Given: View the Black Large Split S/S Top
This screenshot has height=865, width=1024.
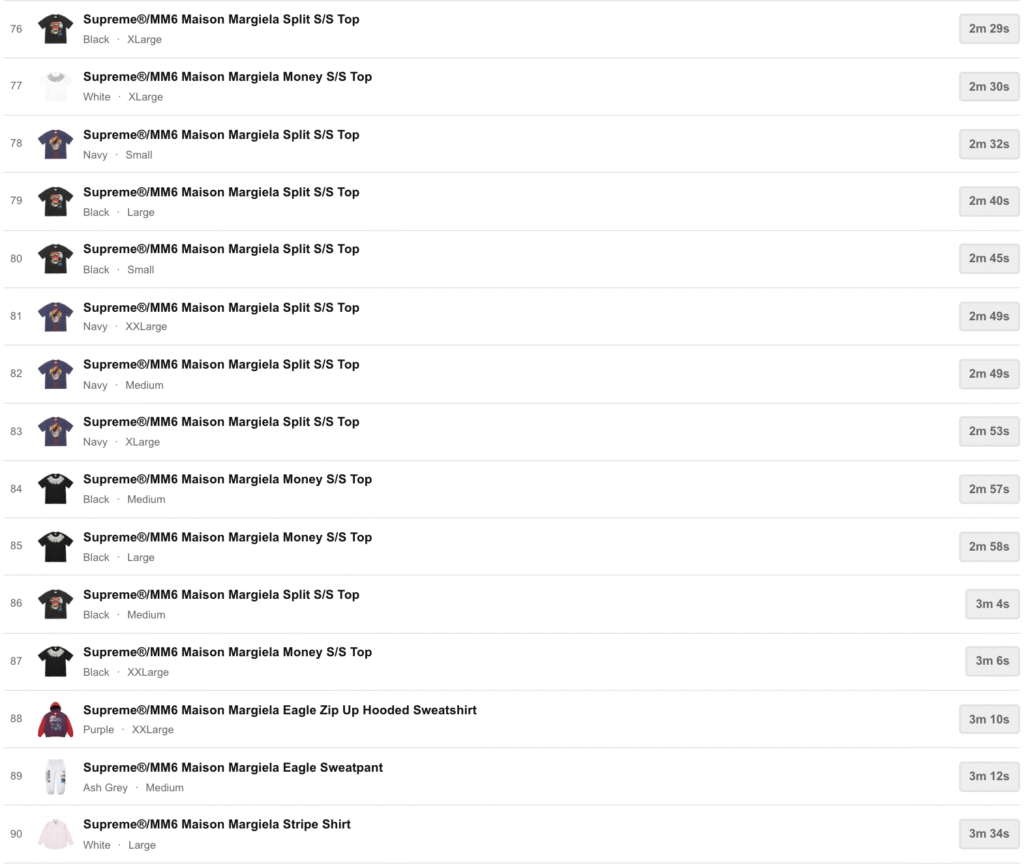Looking at the screenshot, I should point(221,192).
